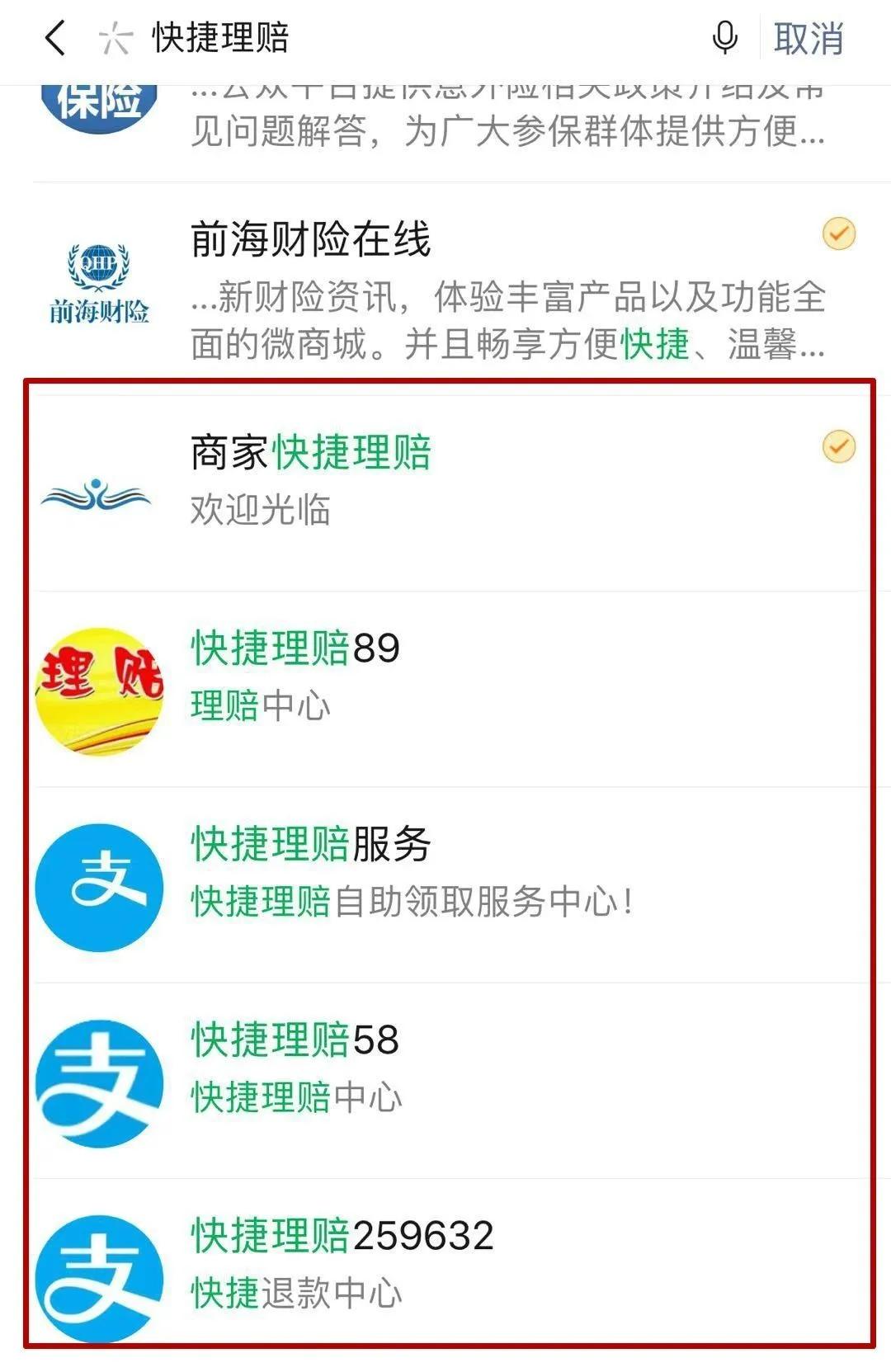Open the yellow 理赔 avatar of 快捷理赔89
Viewport: 891px width, 1372px height.
[99, 685]
